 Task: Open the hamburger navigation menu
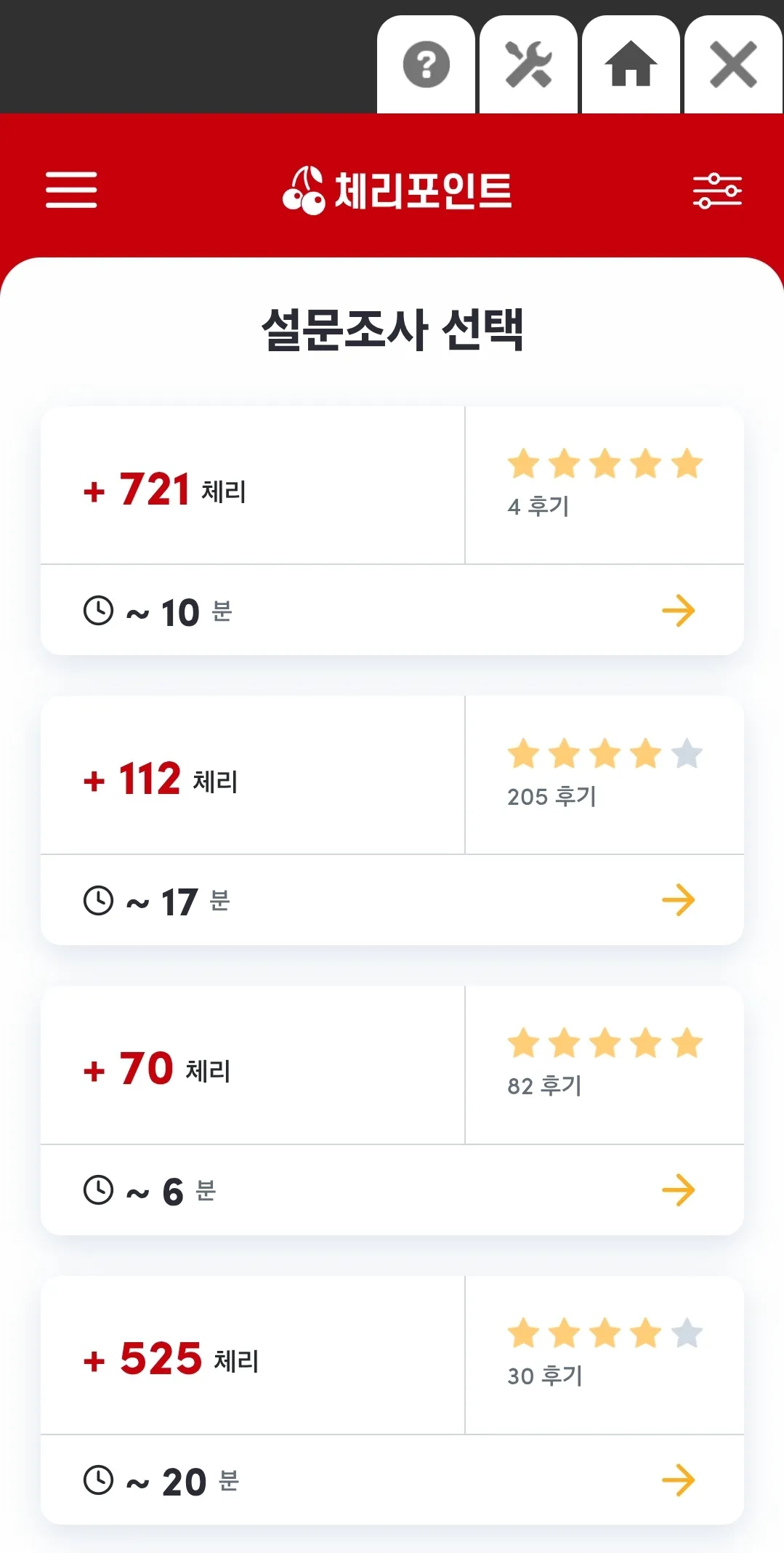70,190
